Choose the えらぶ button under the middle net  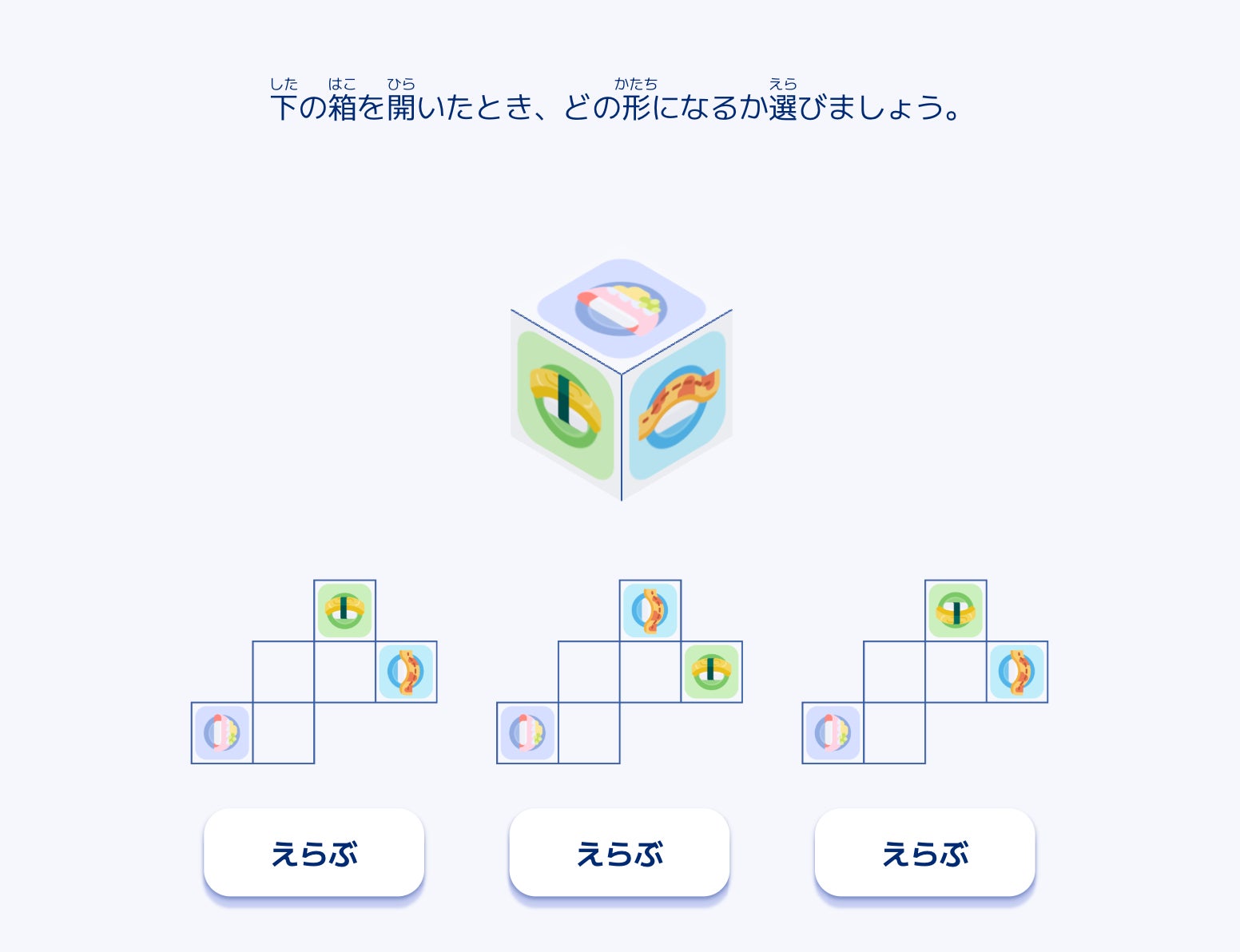619,853
